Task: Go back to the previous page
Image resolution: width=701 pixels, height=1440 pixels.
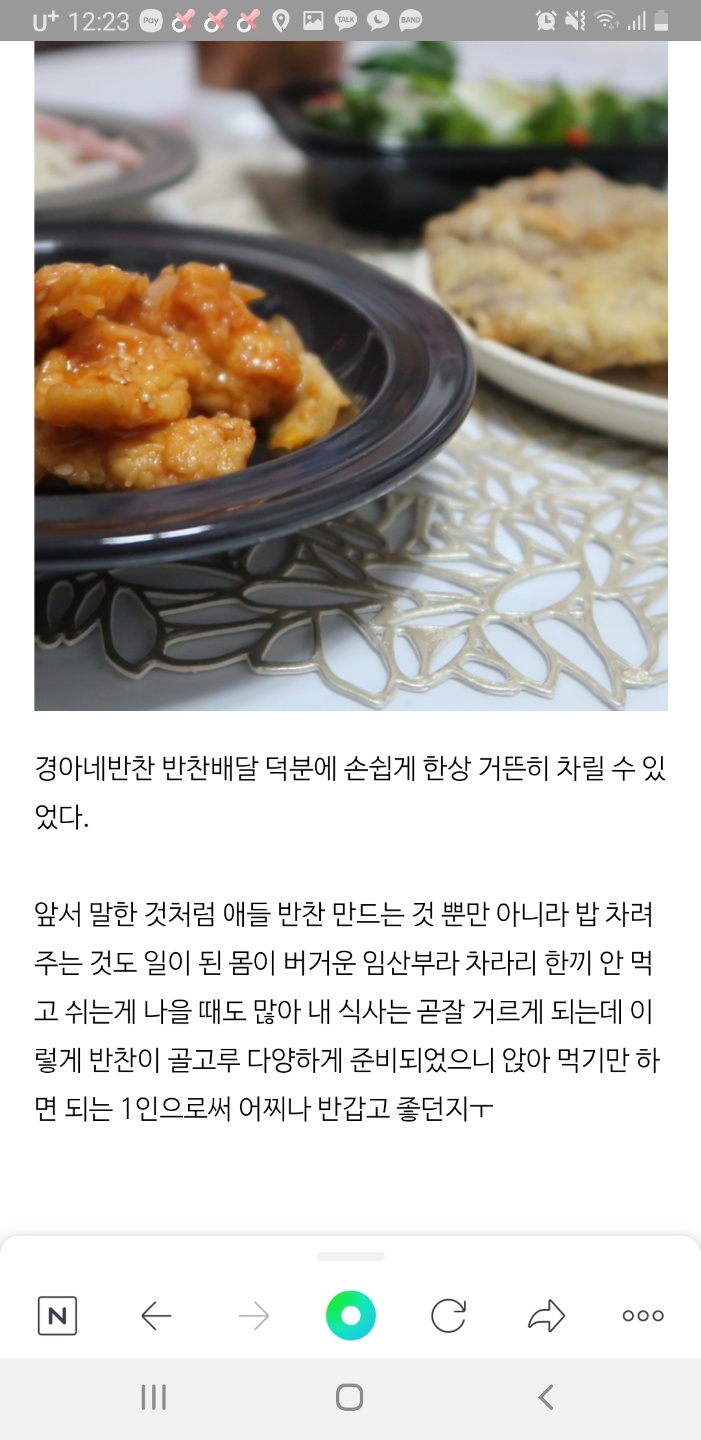Action: click(x=156, y=1315)
